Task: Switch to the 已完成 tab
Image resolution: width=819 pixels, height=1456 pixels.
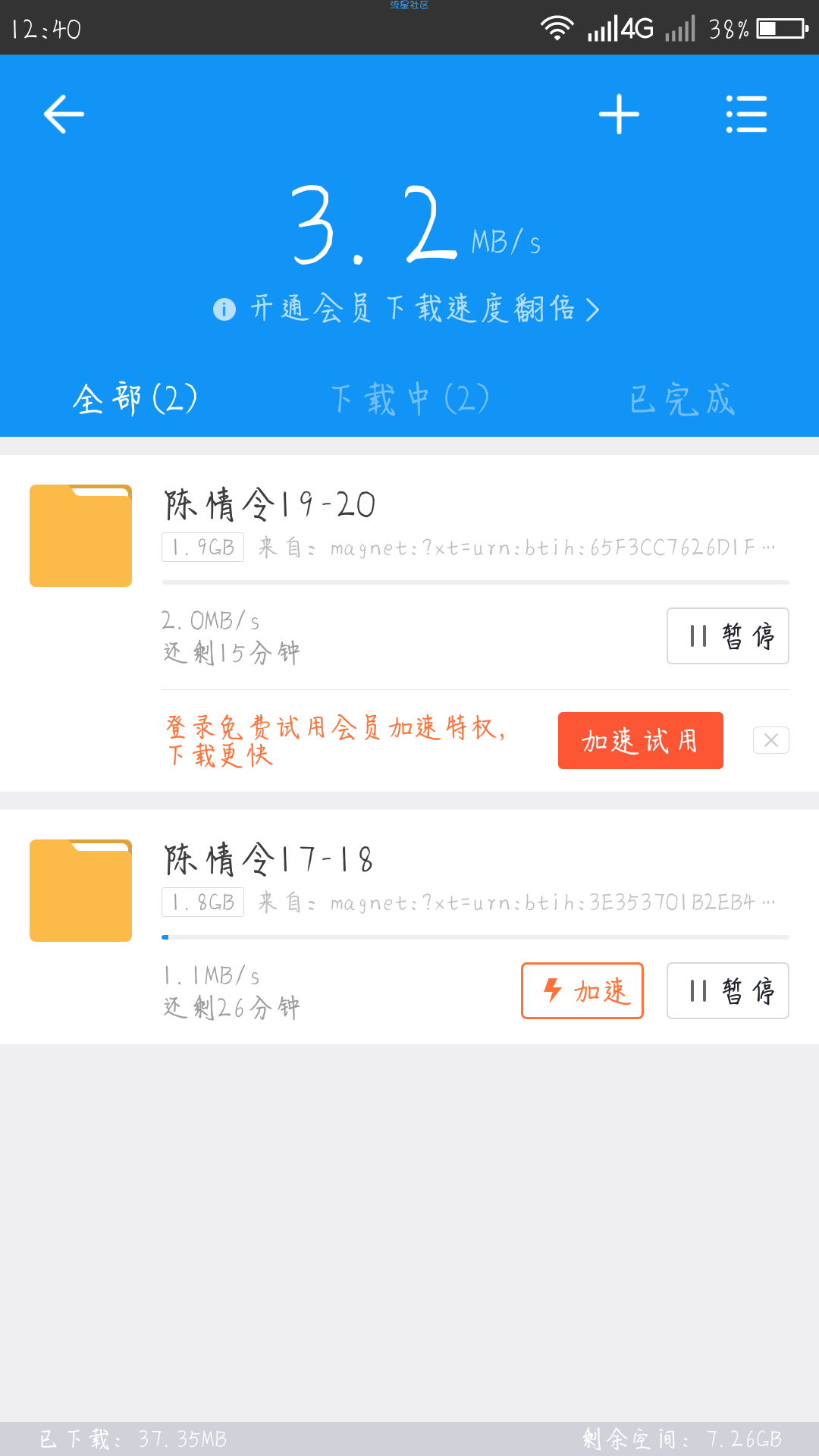Action: click(x=682, y=399)
